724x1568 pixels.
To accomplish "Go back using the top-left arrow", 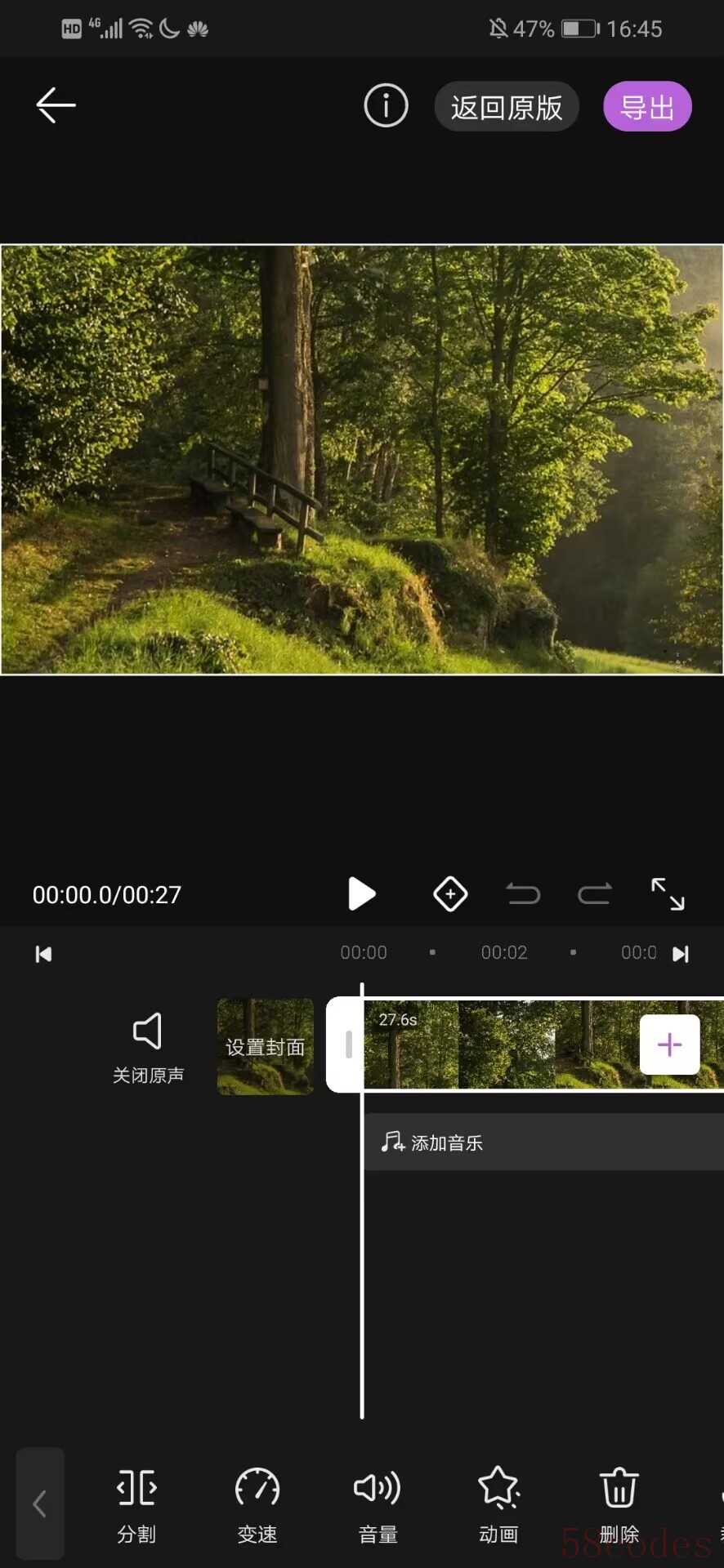I will point(56,105).
